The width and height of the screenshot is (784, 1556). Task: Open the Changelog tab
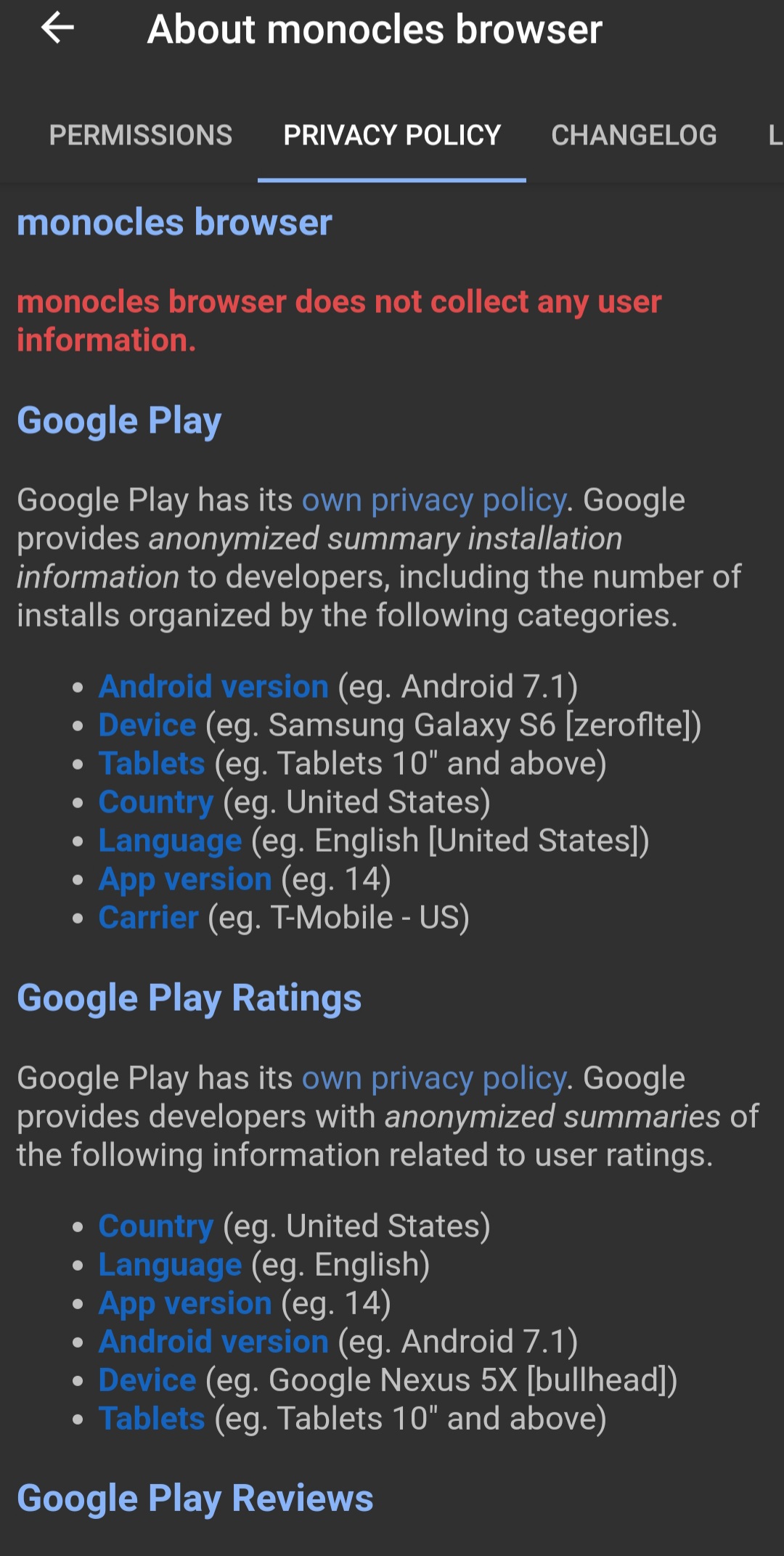[634, 135]
